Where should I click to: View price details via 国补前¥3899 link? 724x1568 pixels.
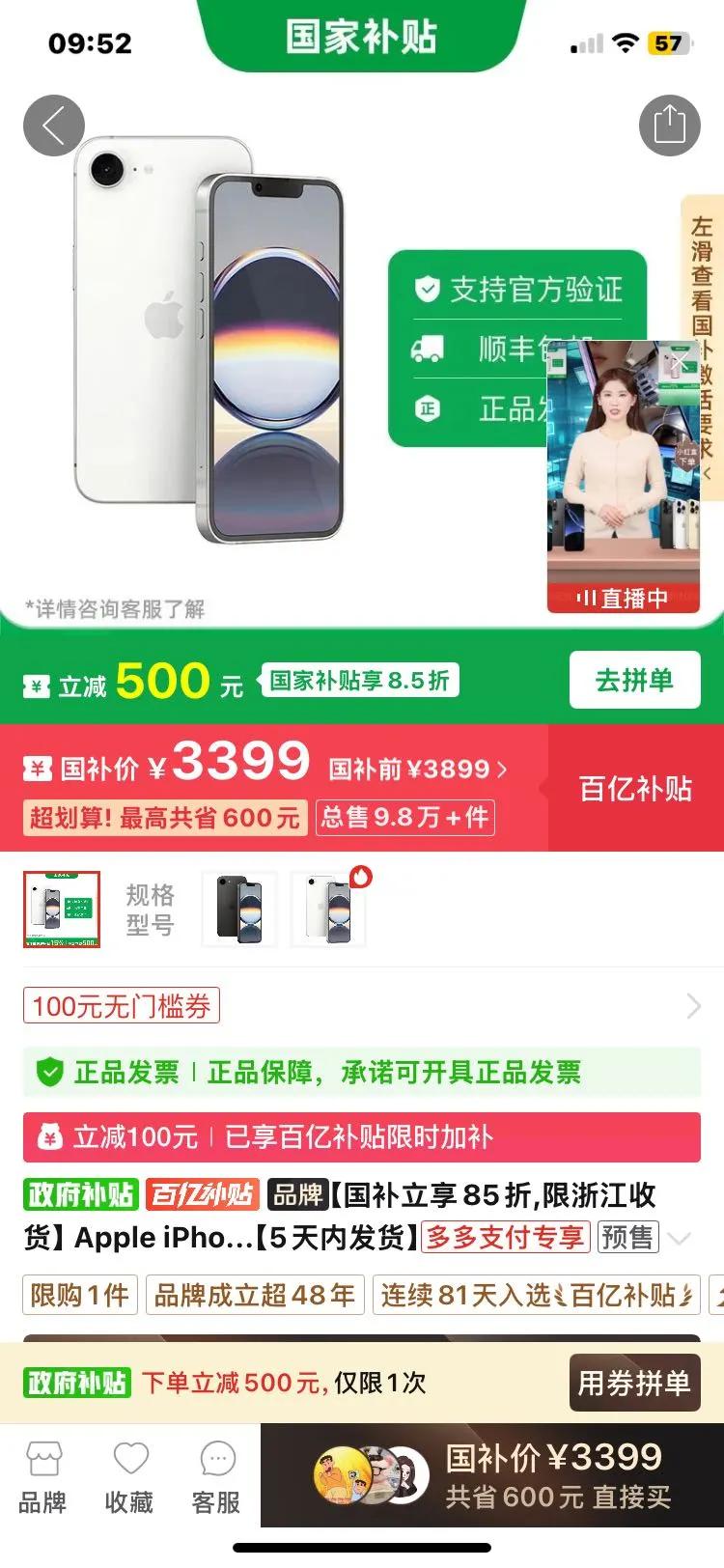417,770
